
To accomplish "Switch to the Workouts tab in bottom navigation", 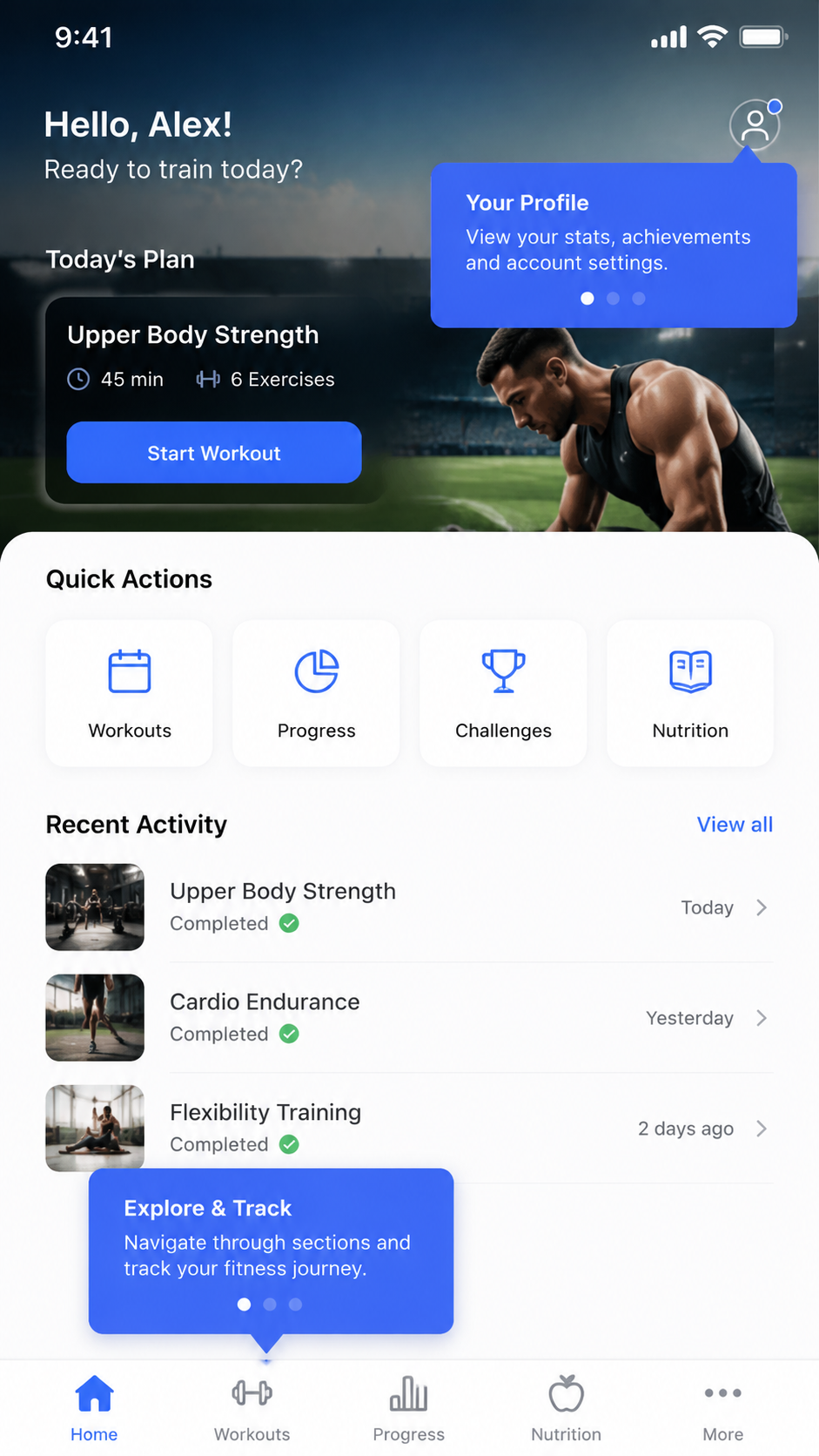I will coord(252,1409).
